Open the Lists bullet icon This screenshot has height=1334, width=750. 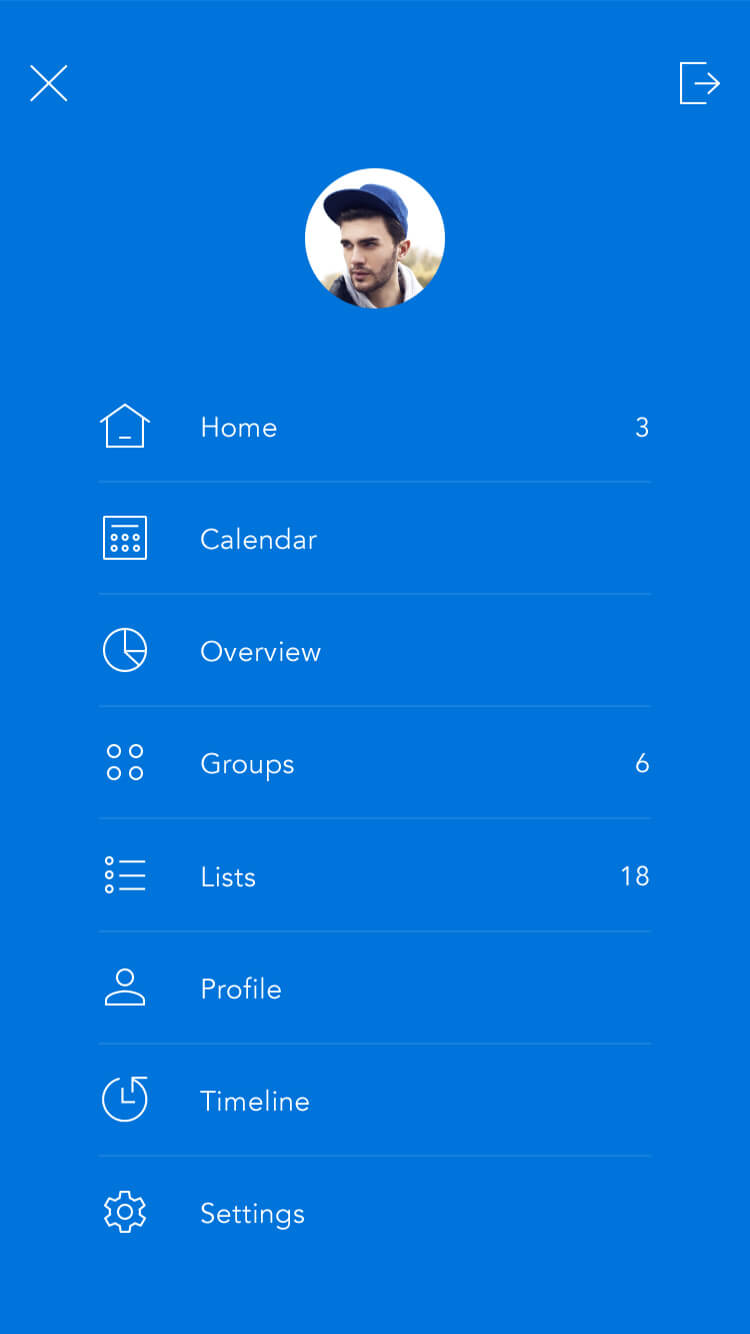click(124, 875)
